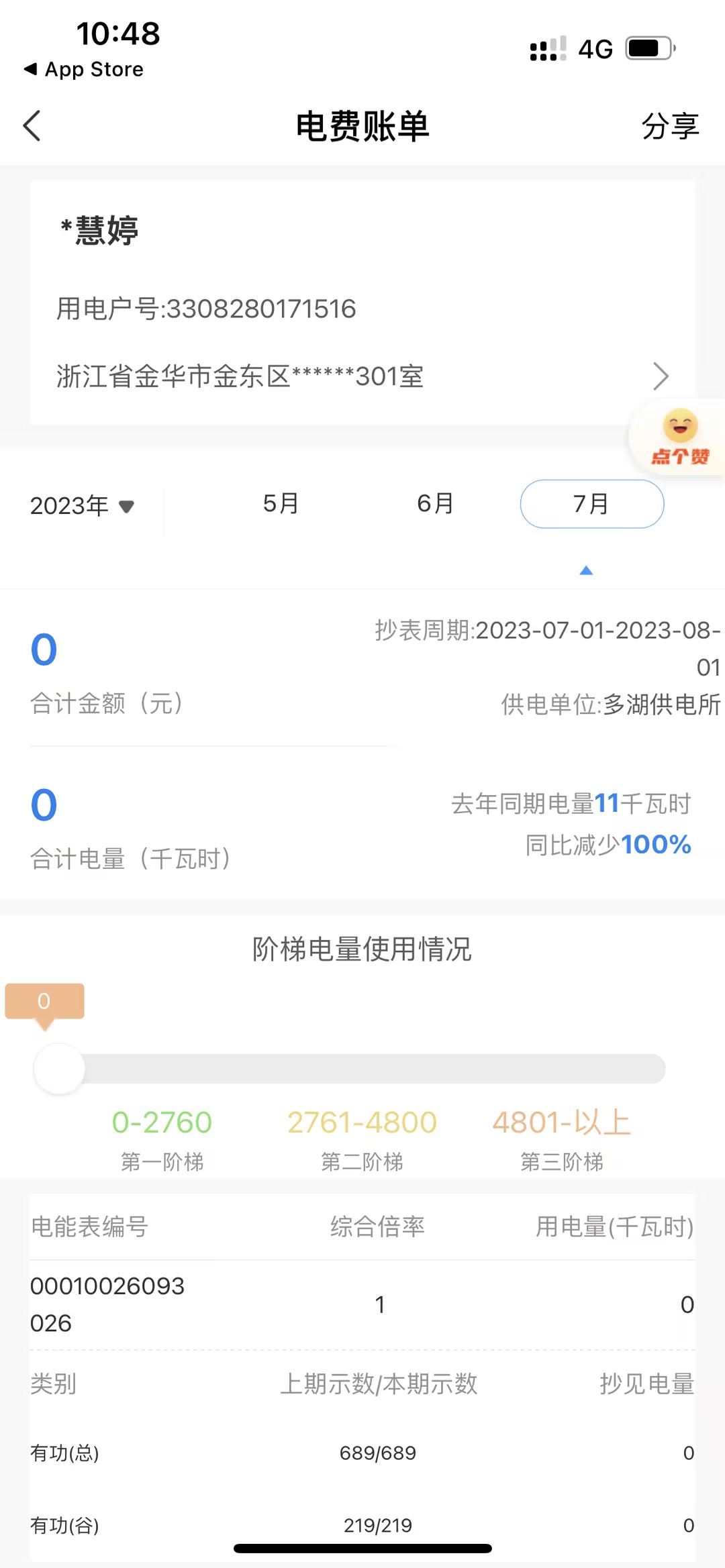Switch to the 5月 bill

281,504
